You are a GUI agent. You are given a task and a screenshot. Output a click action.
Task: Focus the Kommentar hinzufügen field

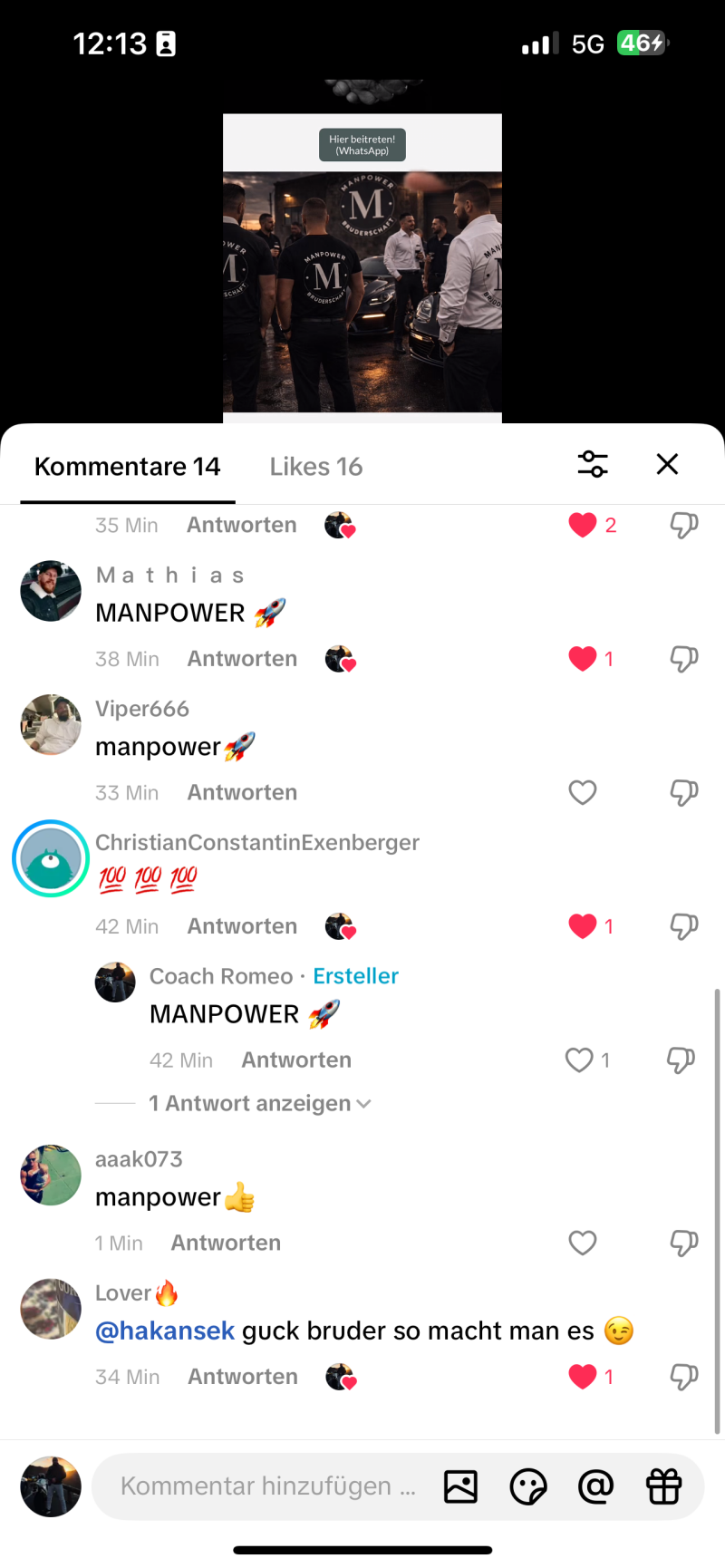click(x=267, y=1486)
